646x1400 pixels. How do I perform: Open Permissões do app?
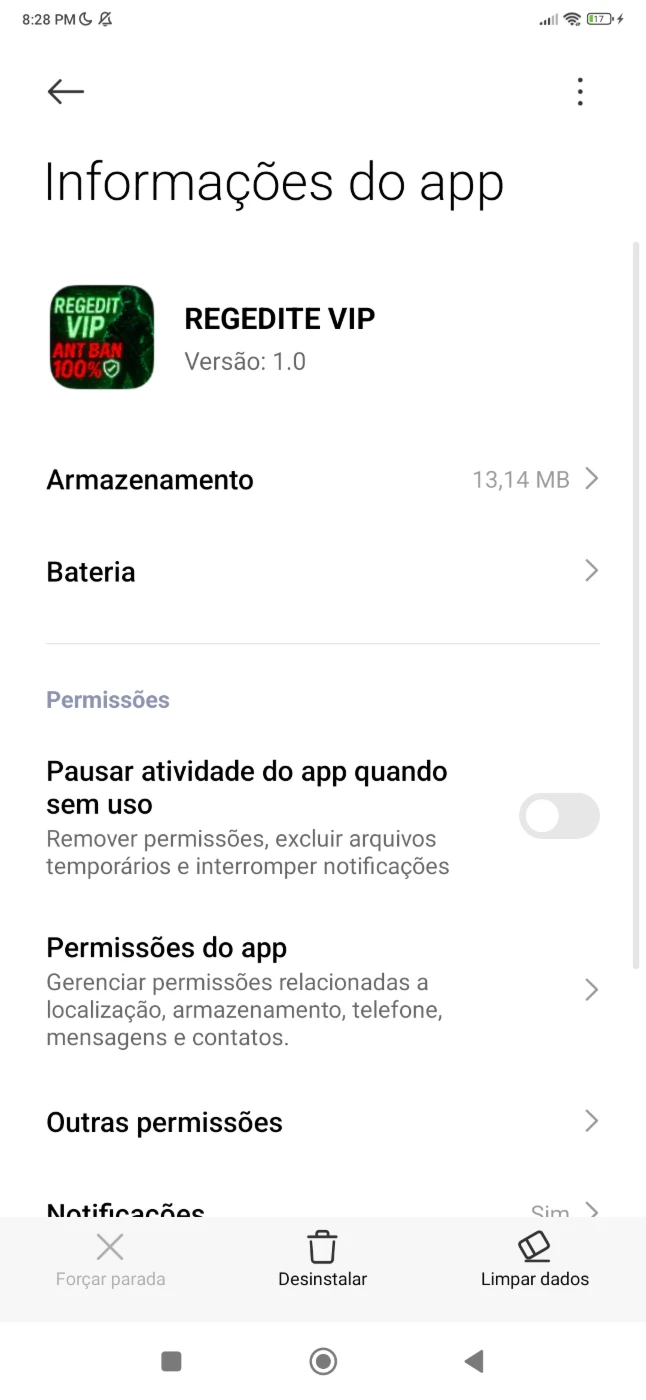click(x=323, y=991)
